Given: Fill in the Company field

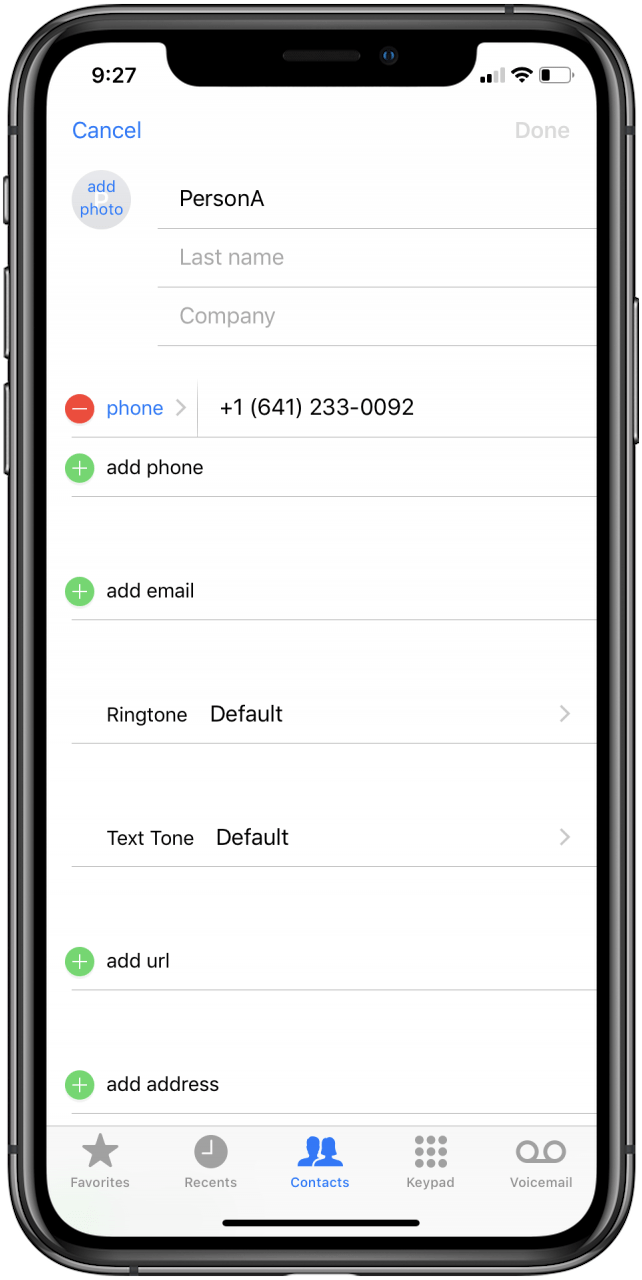Looking at the screenshot, I should (x=377, y=317).
